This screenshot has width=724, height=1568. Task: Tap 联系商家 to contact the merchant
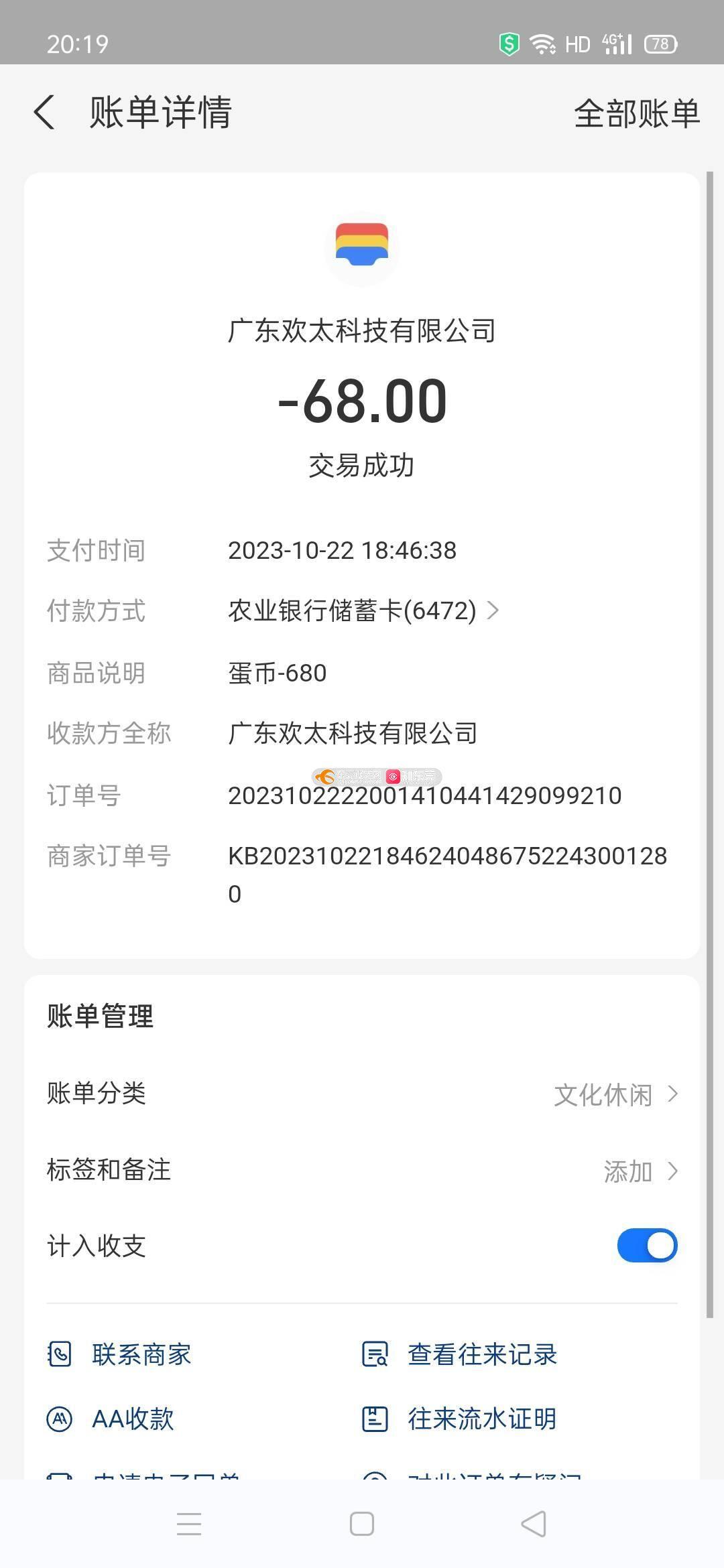[119, 1354]
